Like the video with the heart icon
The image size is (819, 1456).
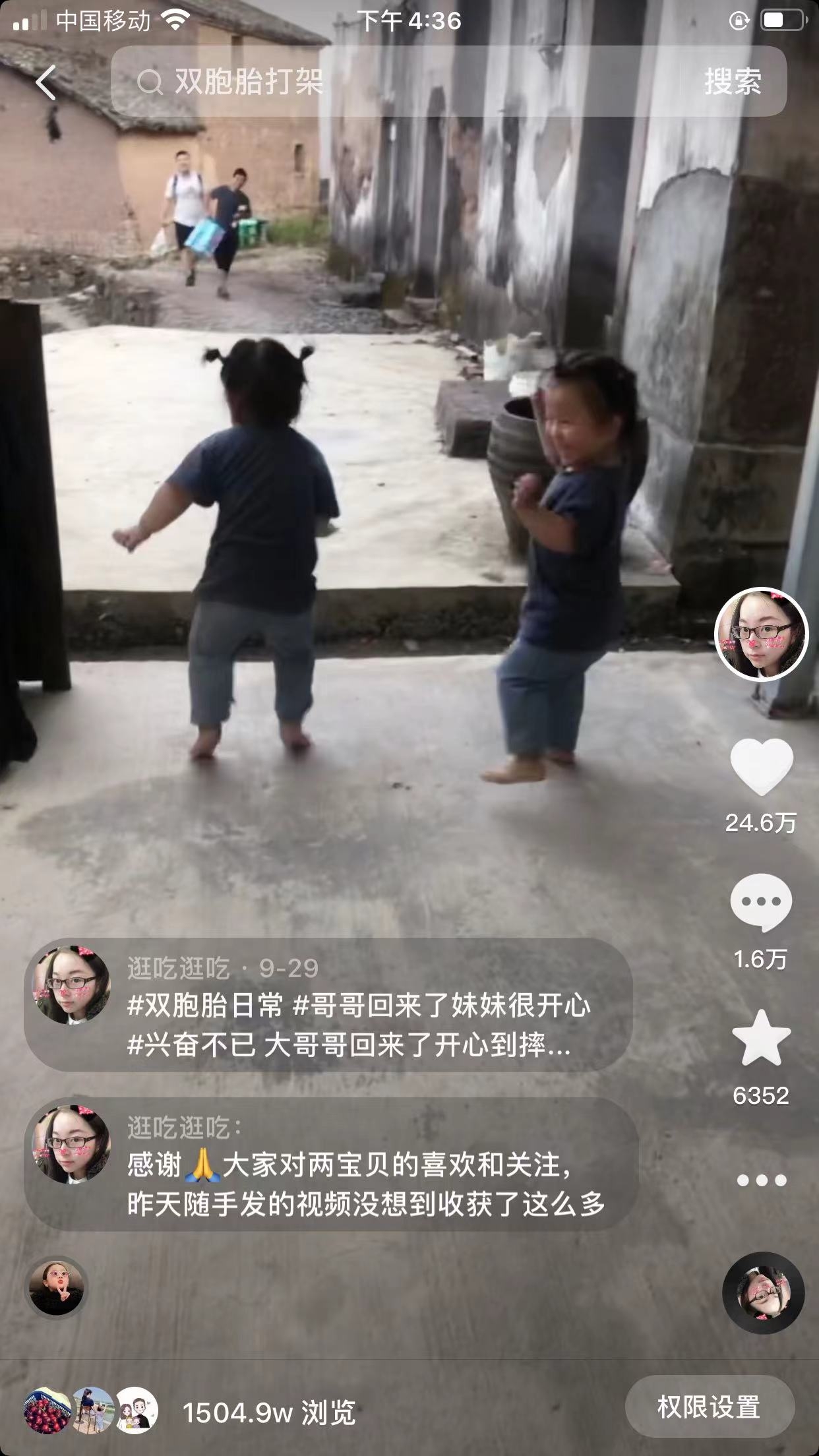point(761,767)
